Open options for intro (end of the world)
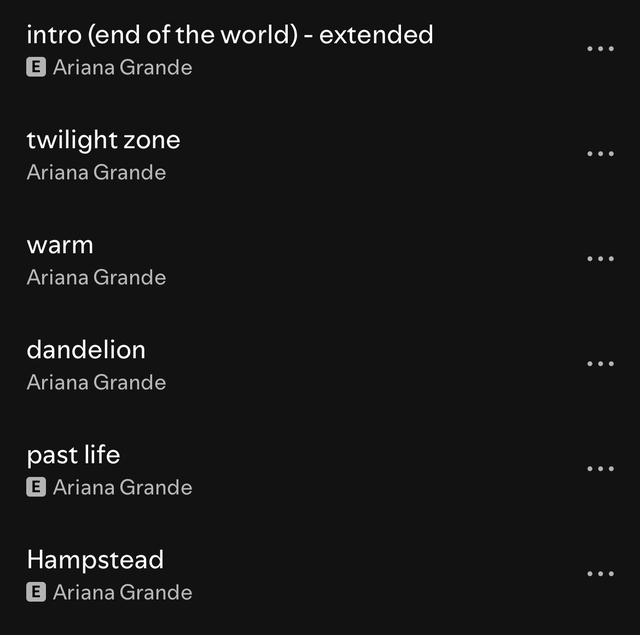 [x=600, y=49]
